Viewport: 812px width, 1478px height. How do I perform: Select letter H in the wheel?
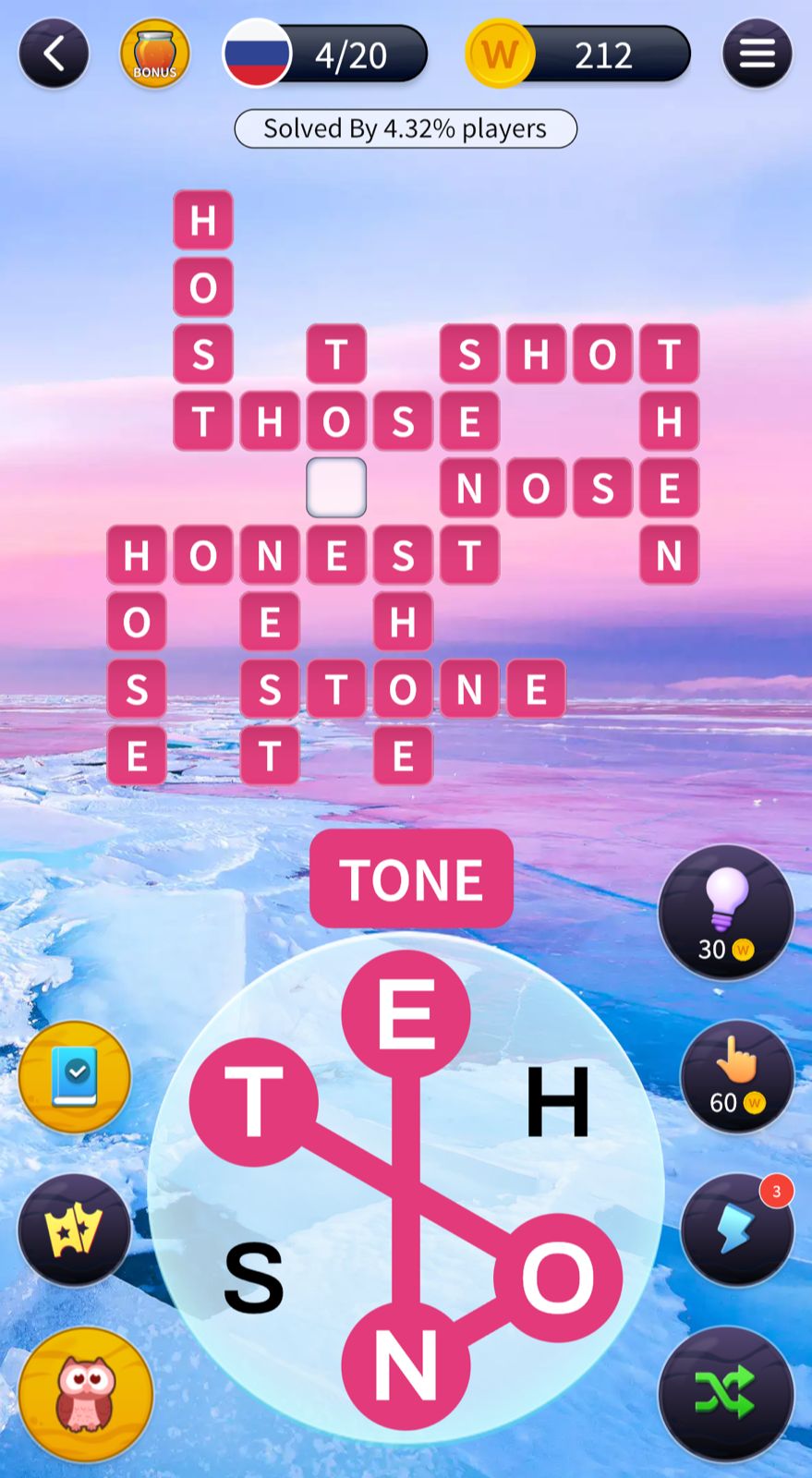pos(557,1102)
